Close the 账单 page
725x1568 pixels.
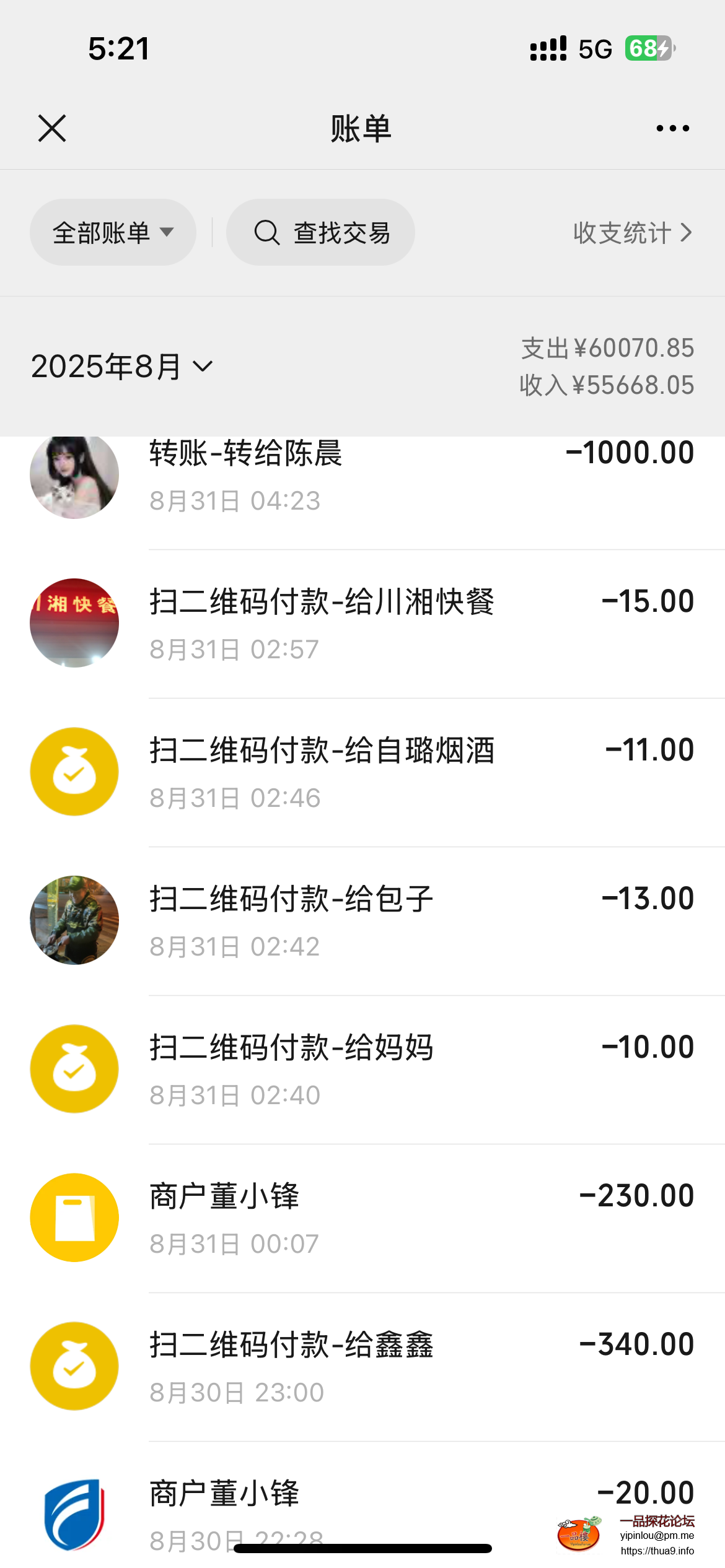coord(52,128)
